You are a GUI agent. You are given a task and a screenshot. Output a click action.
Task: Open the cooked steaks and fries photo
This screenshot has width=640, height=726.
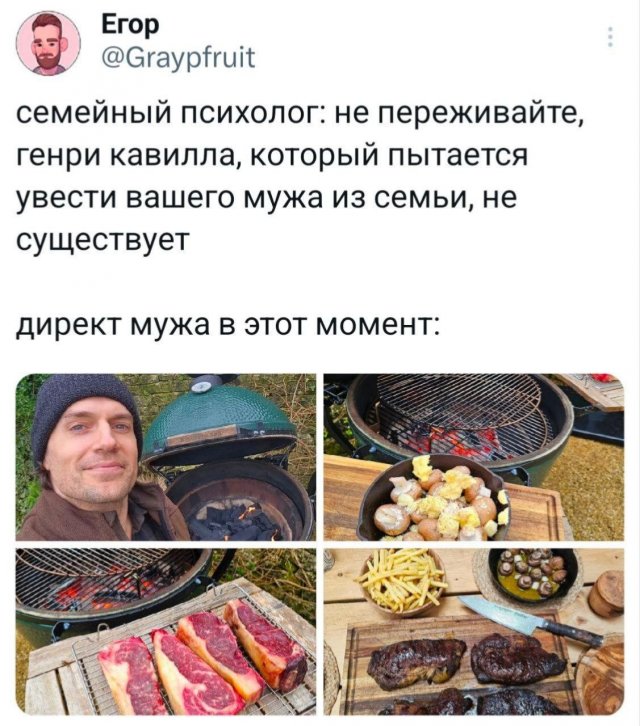pyautogui.click(x=473, y=630)
